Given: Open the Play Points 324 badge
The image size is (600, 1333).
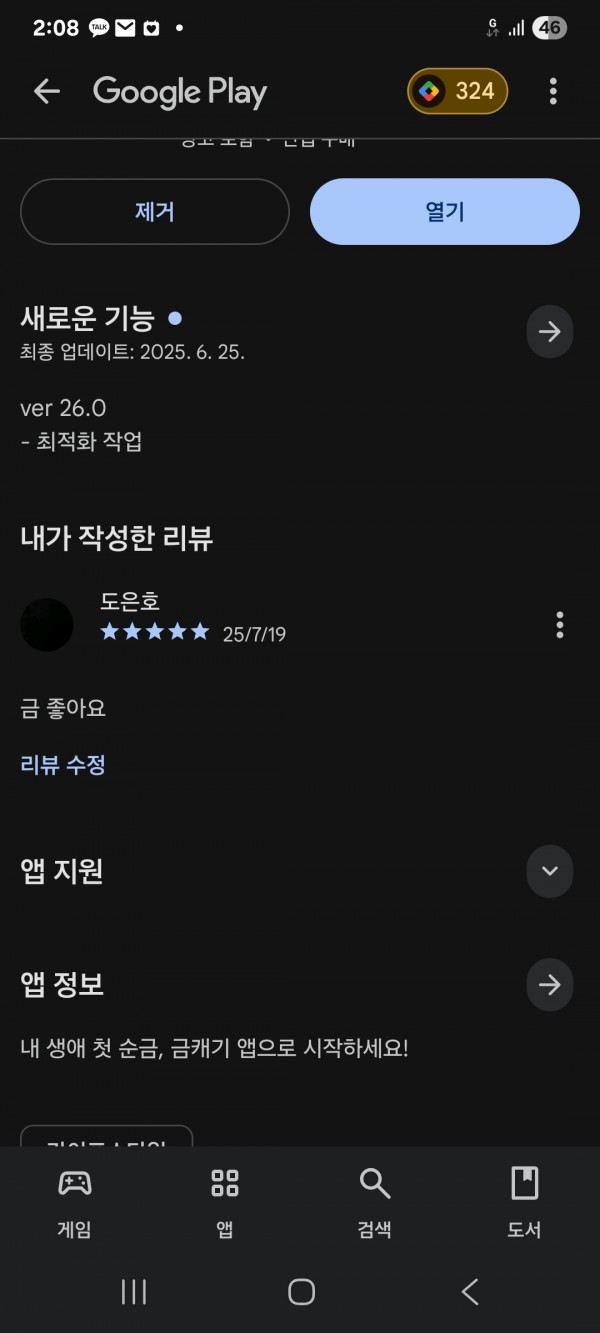Looking at the screenshot, I should coord(458,92).
